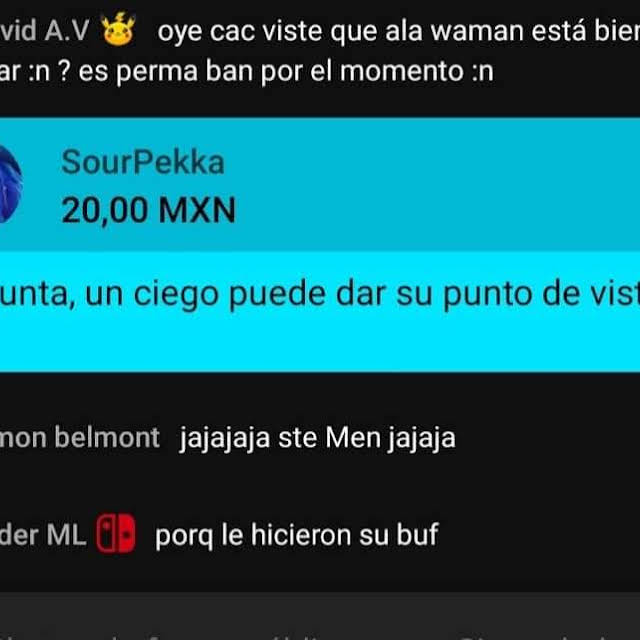Tap the chat message input field
640x640 pixels.
(320, 618)
